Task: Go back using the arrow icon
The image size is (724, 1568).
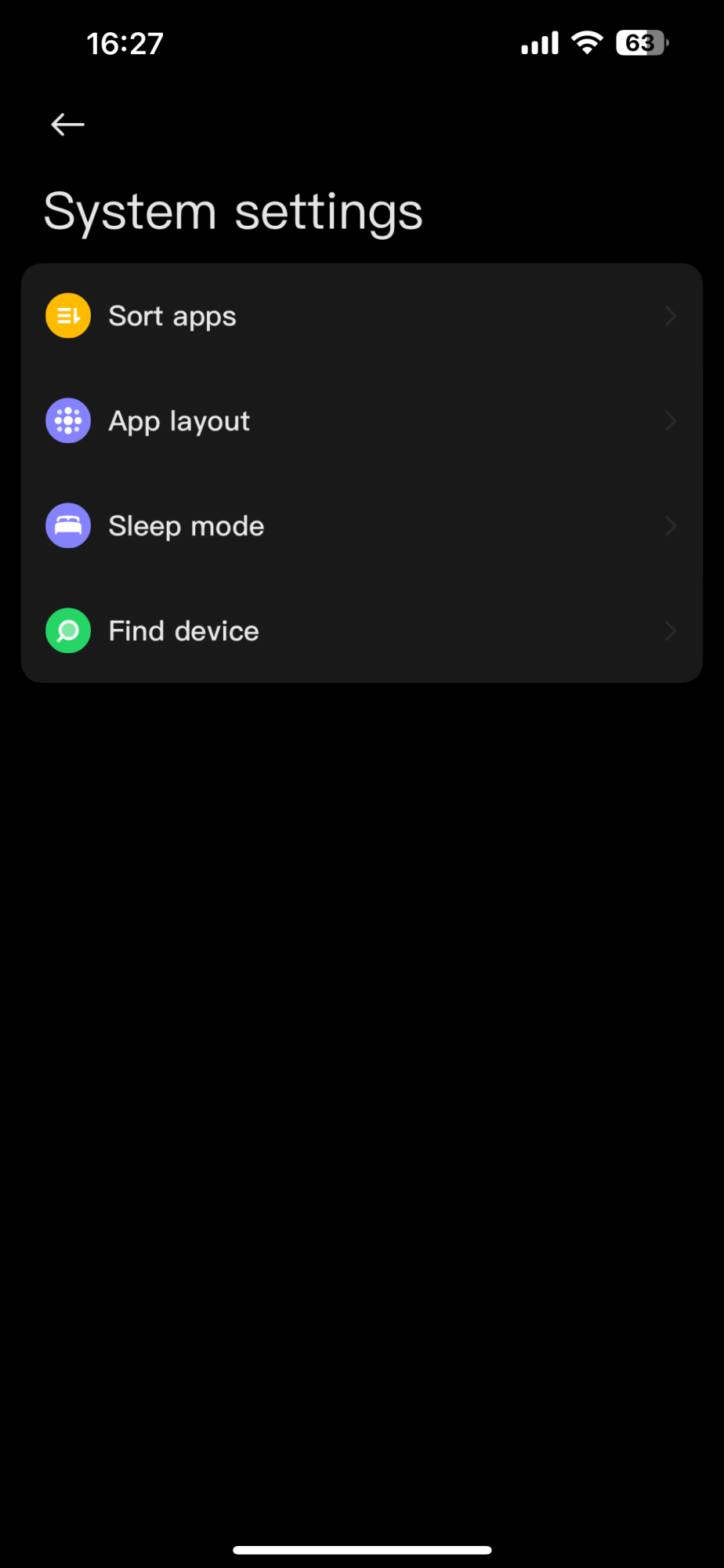Action: [x=67, y=125]
